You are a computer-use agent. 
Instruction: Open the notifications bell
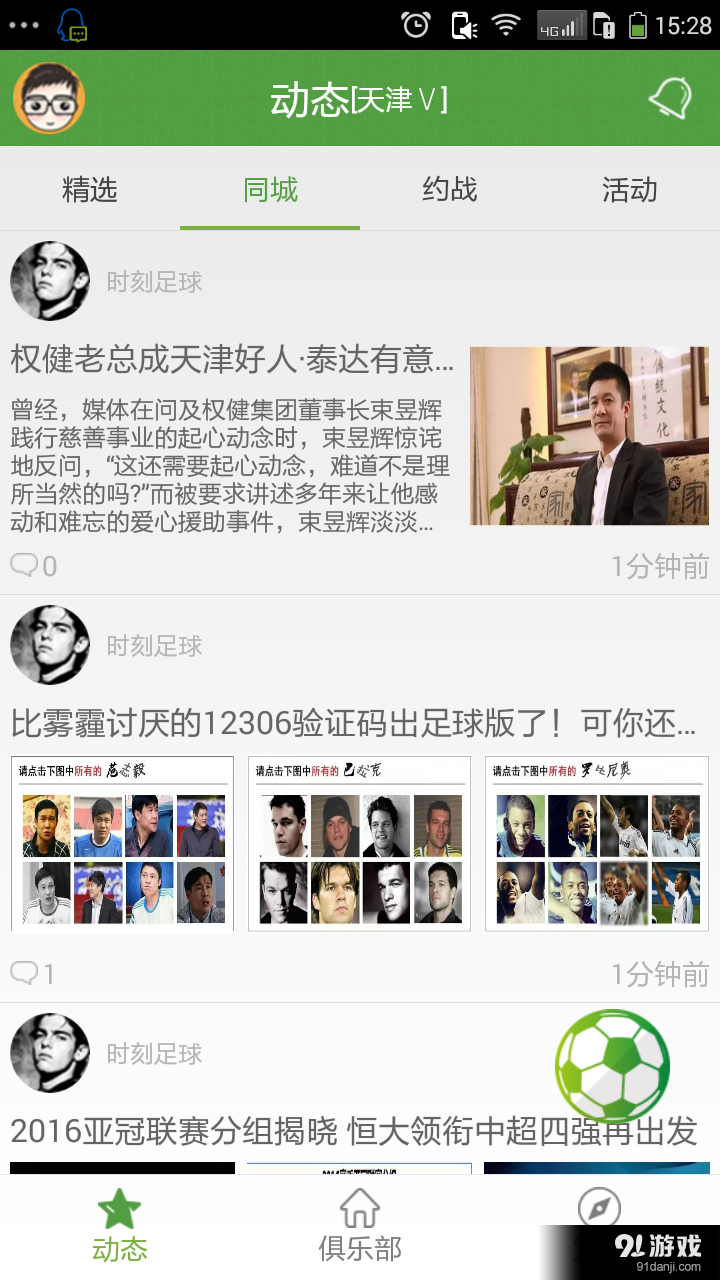tap(670, 98)
